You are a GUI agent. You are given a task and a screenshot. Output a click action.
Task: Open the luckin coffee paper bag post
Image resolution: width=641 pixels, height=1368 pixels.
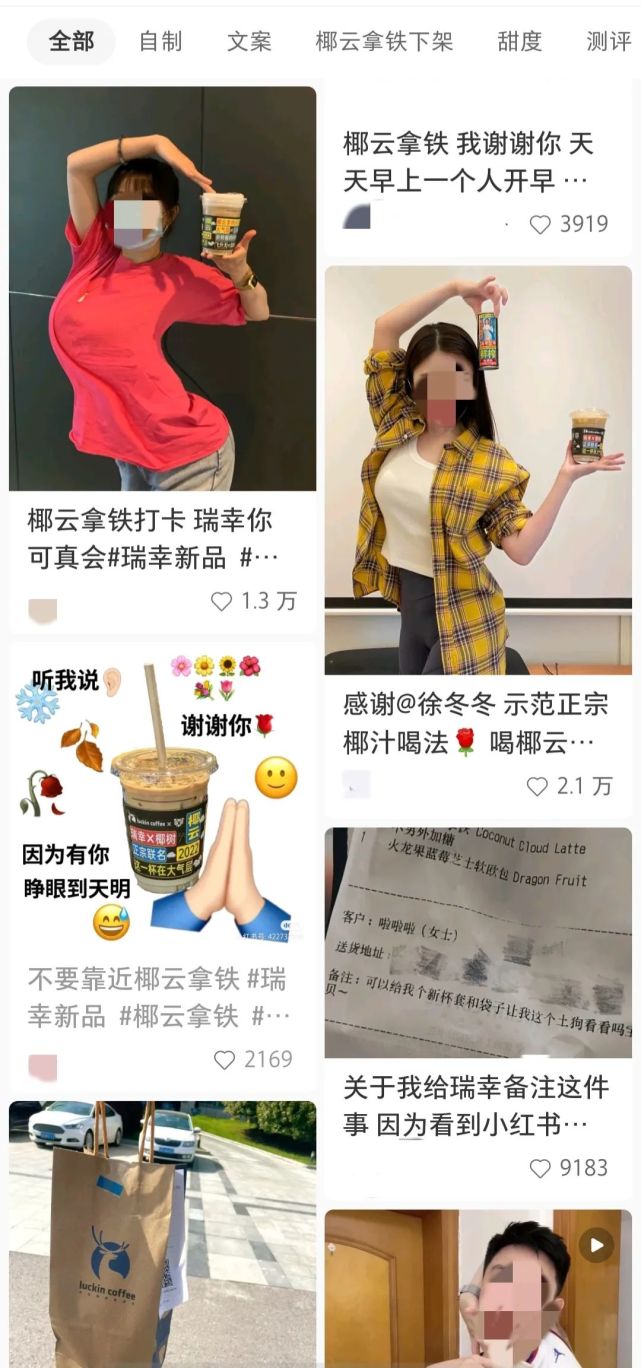click(x=162, y=1235)
